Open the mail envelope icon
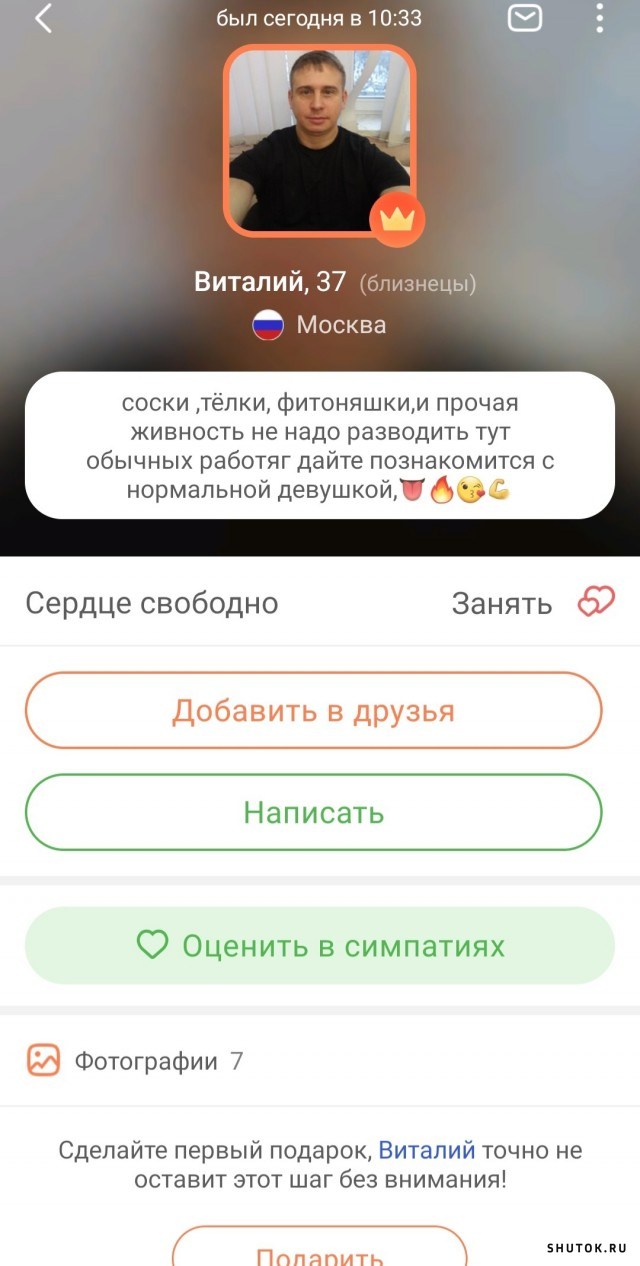 coord(525,18)
